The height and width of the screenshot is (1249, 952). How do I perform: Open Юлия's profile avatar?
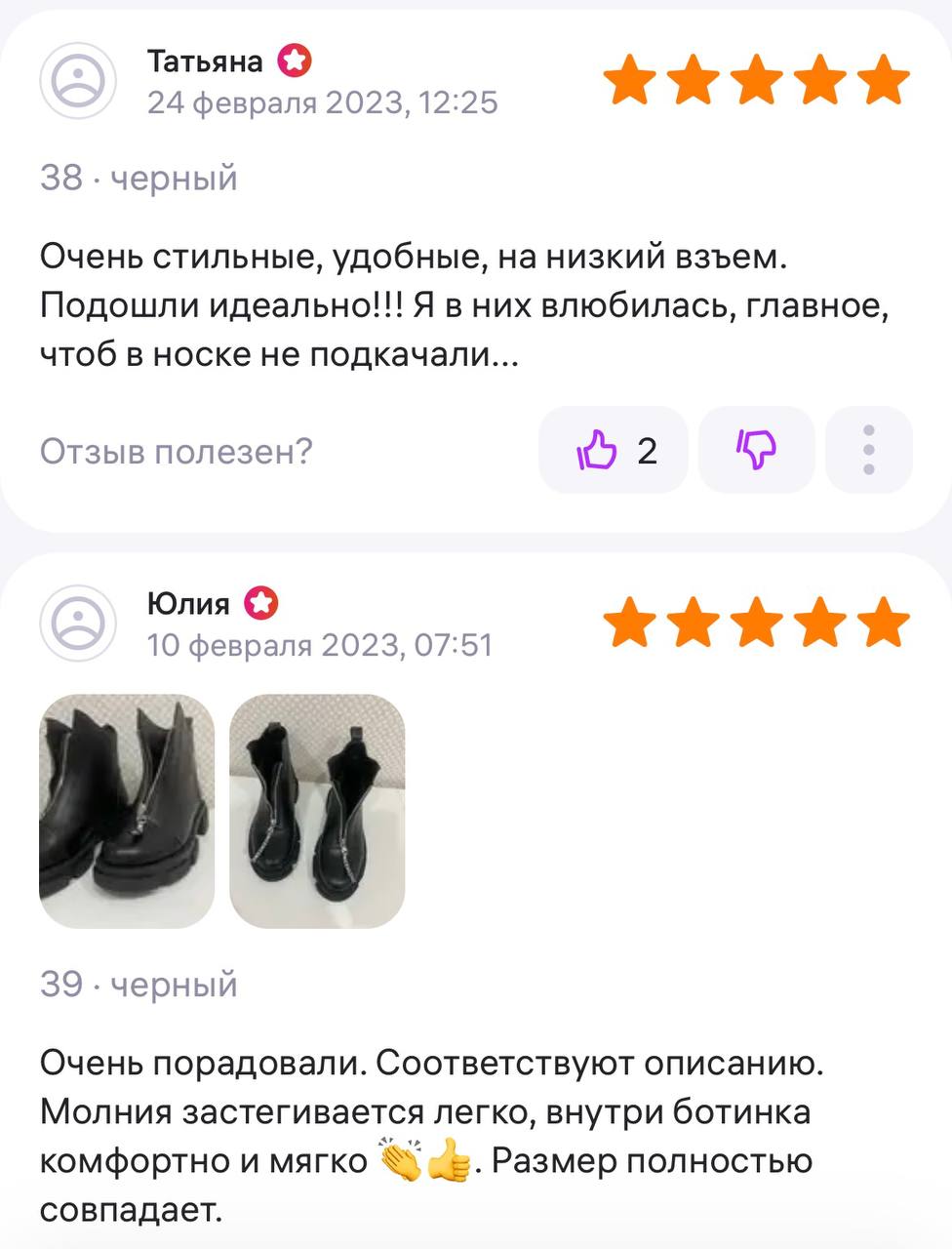coord(78,624)
